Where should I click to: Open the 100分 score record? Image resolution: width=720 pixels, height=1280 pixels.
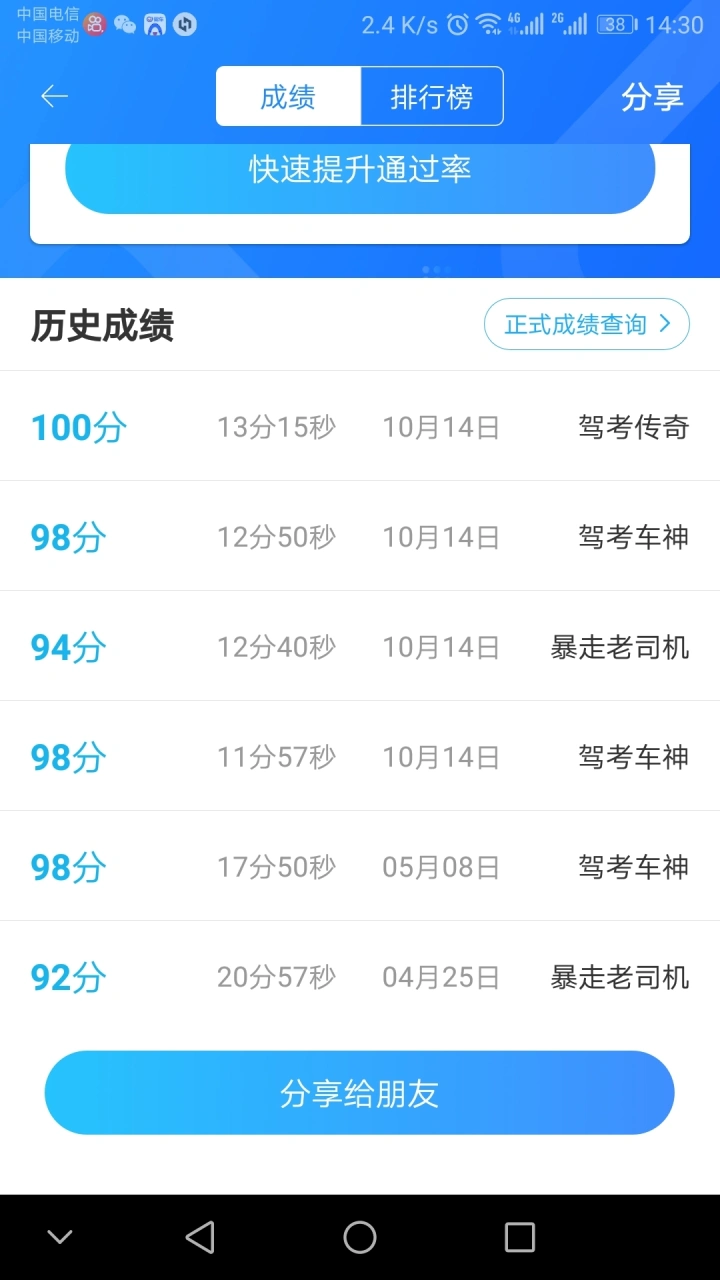coord(360,427)
